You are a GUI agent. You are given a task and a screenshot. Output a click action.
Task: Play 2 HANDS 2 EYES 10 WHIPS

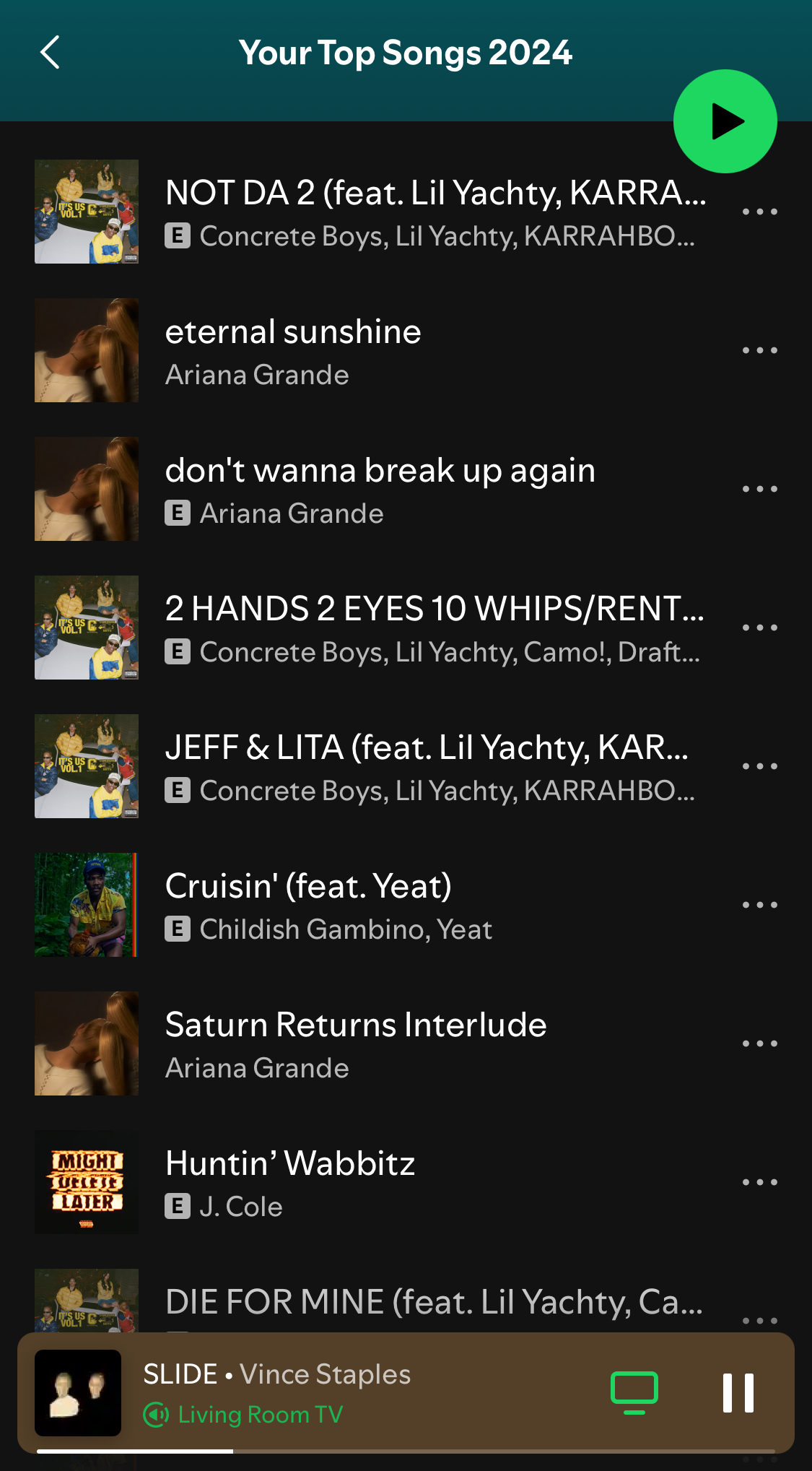(x=433, y=628)
